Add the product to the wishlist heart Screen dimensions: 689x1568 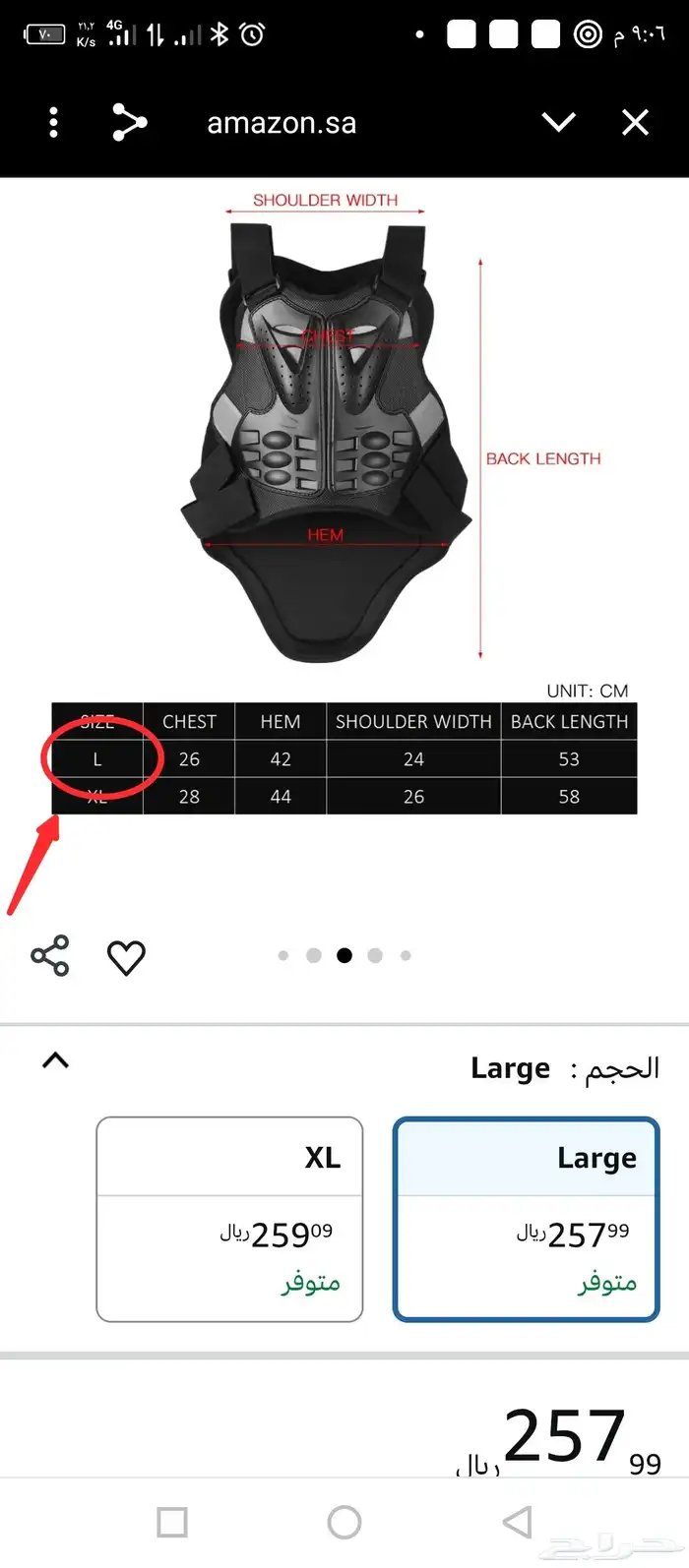[126, 957]
